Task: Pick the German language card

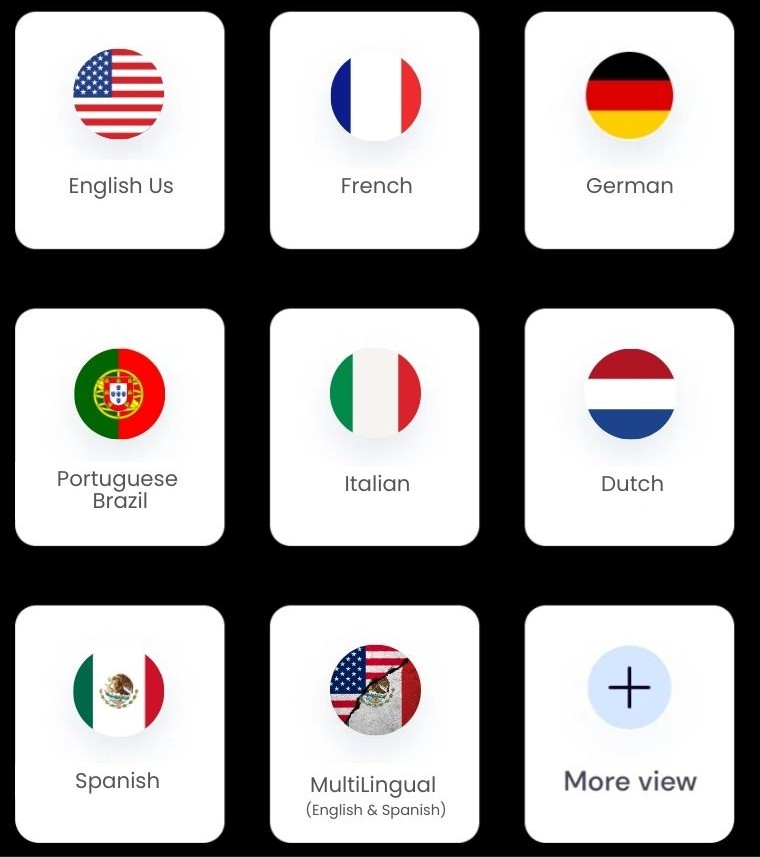Action: (629, 130)
